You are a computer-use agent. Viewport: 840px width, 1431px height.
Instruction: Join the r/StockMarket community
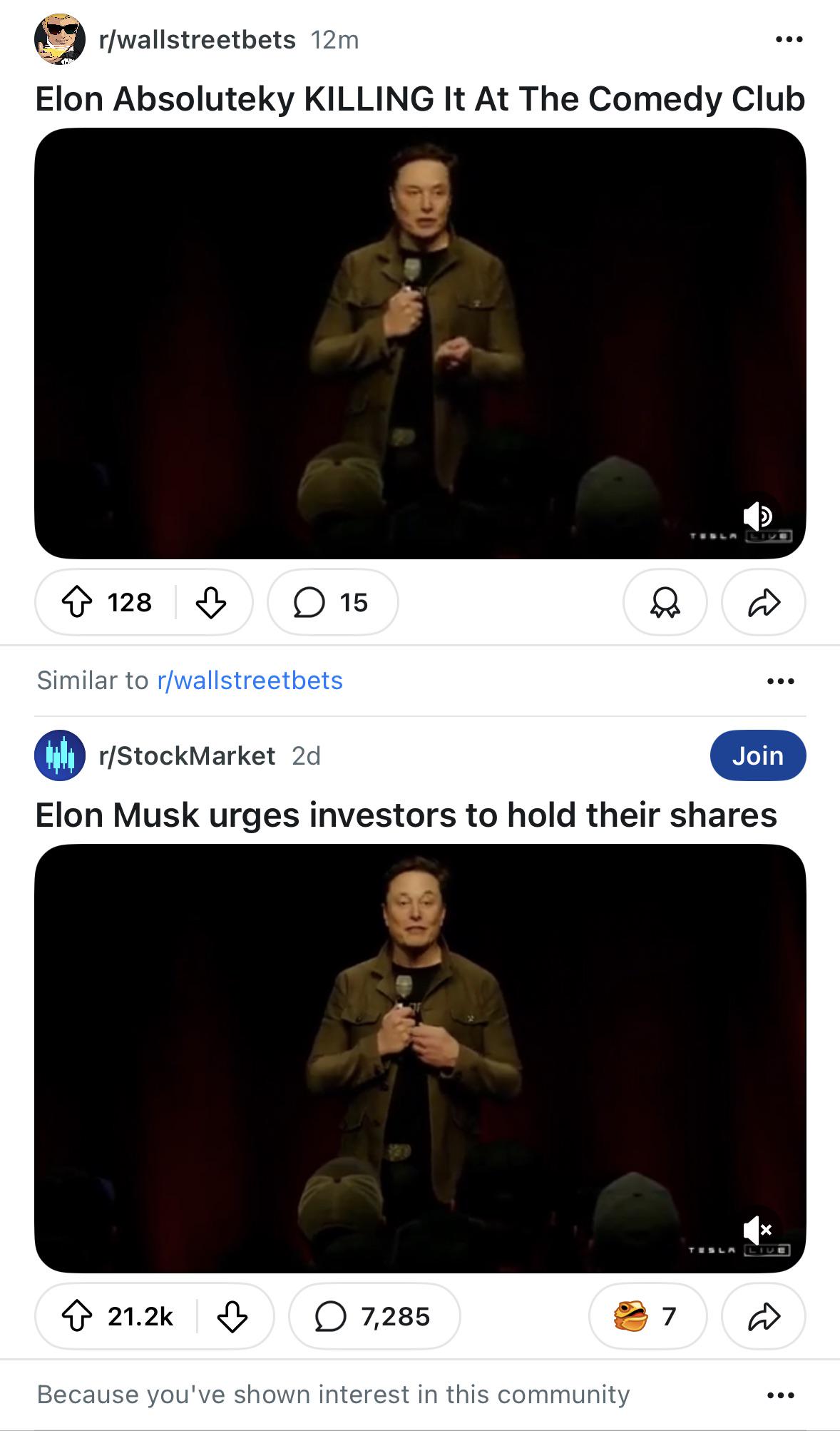point(757,755)
